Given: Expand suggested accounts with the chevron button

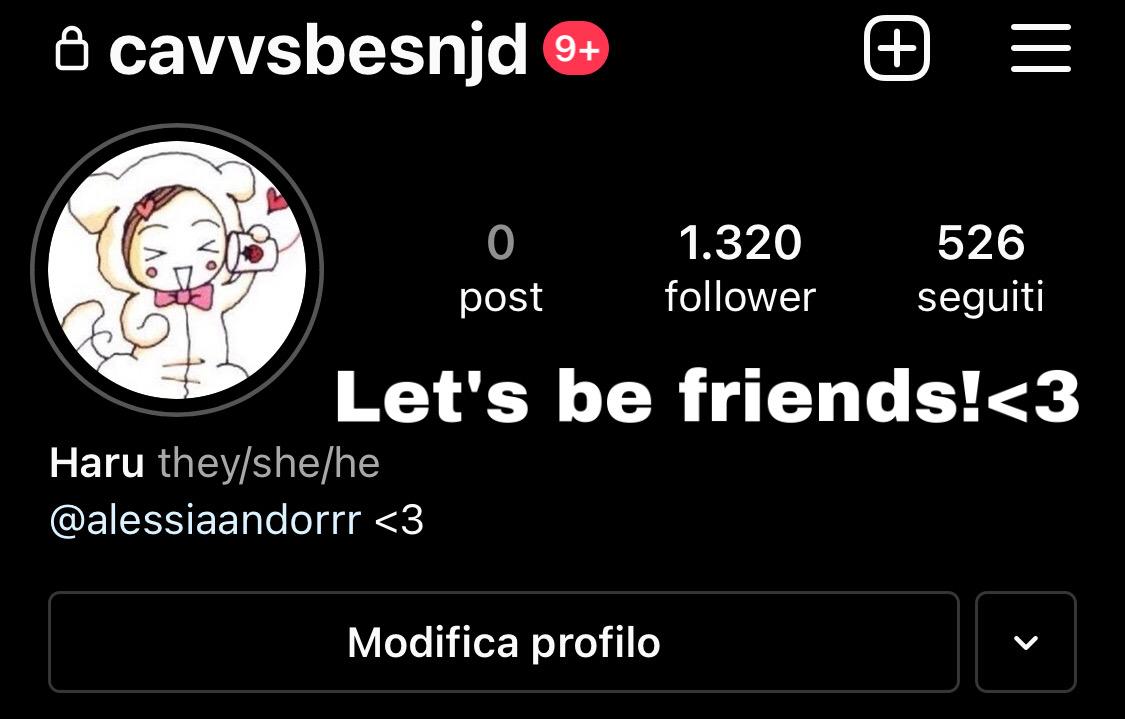Looking at the screenshot, I should coord(1025,642).
